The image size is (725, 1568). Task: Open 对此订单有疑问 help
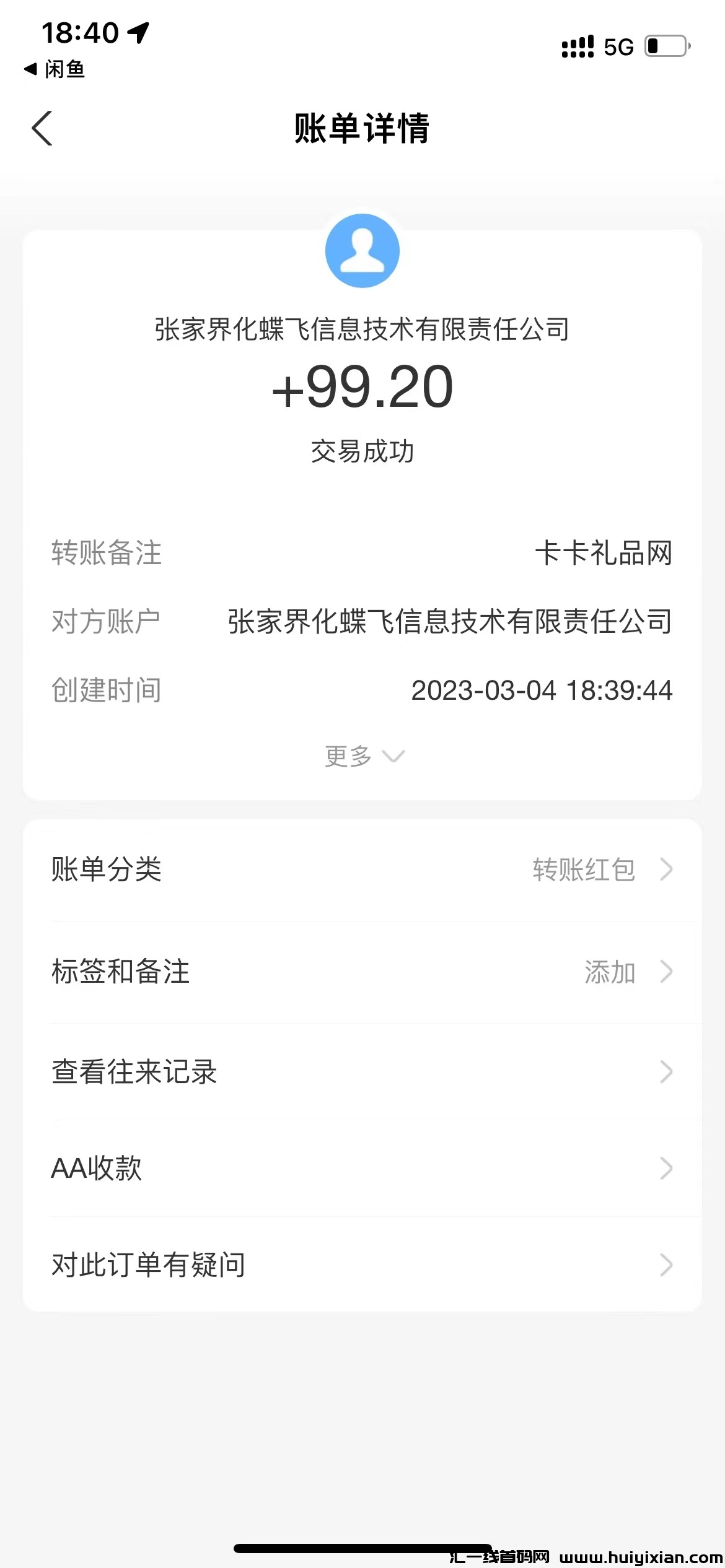point(362,1265)
